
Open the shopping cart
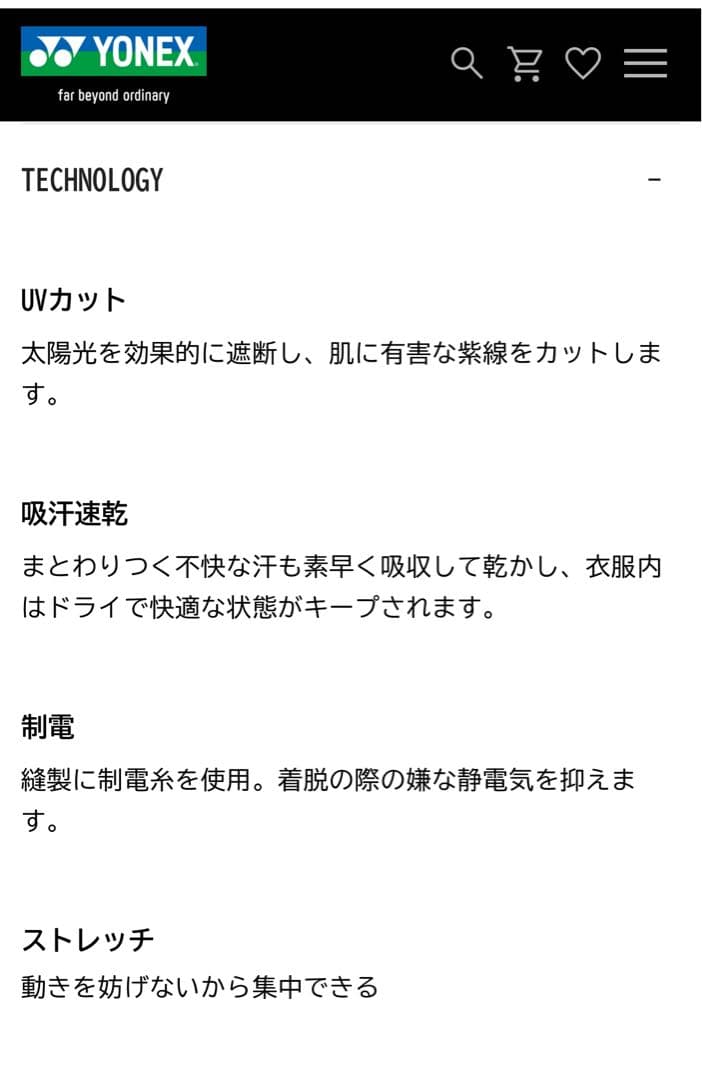click(x=525, y=63)
